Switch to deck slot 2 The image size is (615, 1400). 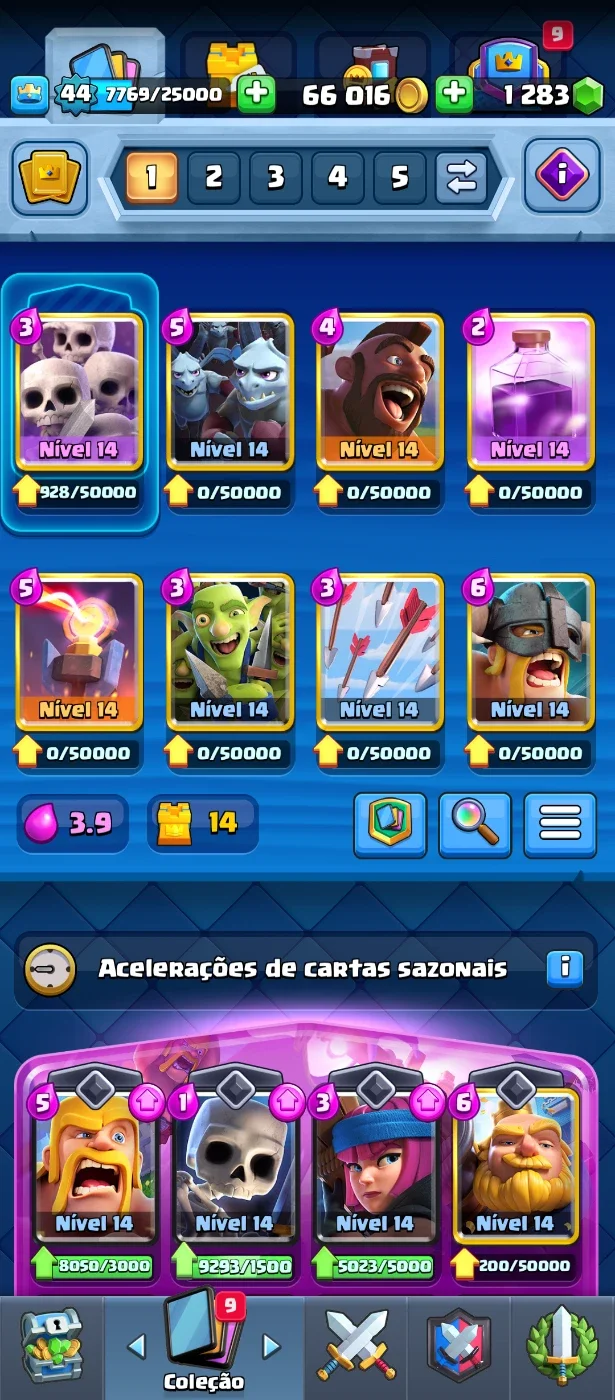[x=213, y=178]
